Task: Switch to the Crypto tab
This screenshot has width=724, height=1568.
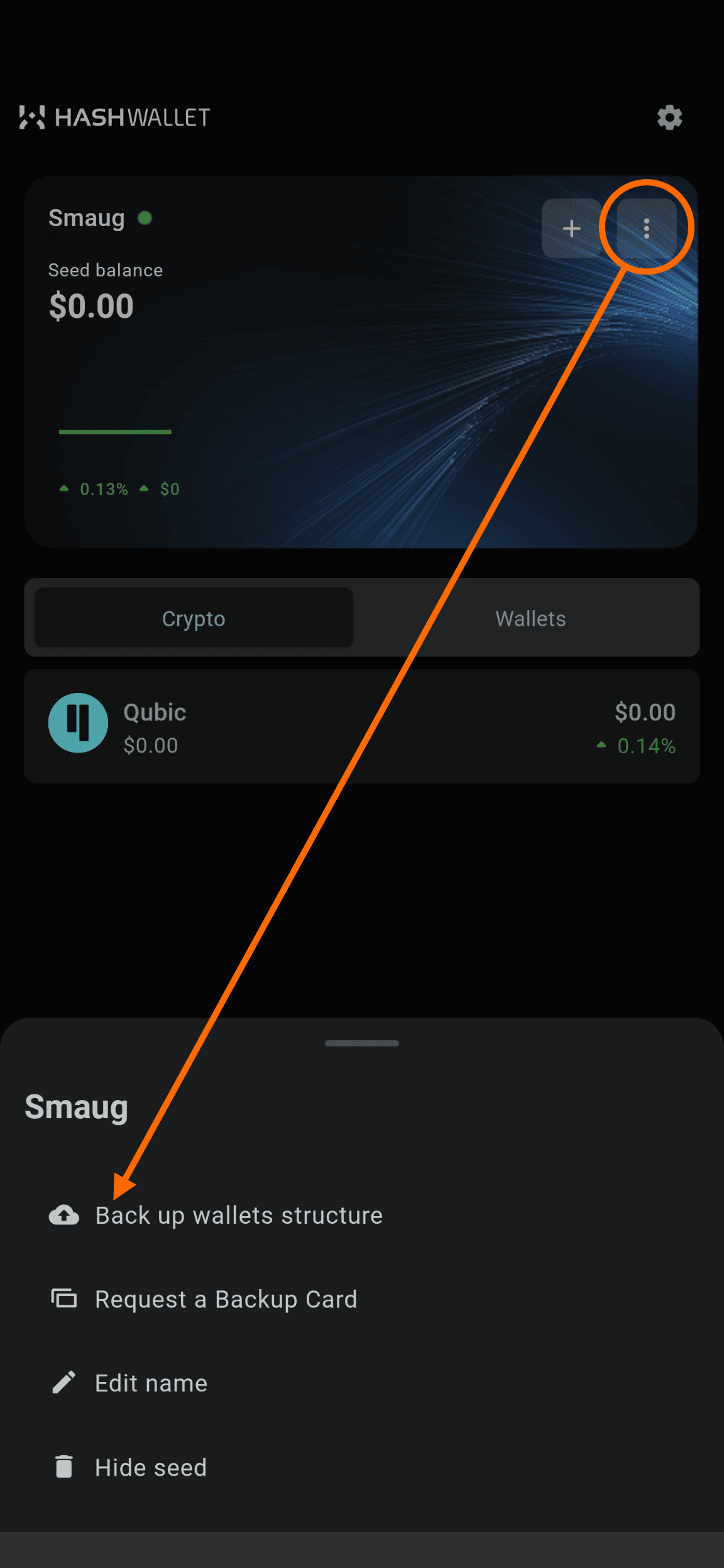Action: point(194,618)
